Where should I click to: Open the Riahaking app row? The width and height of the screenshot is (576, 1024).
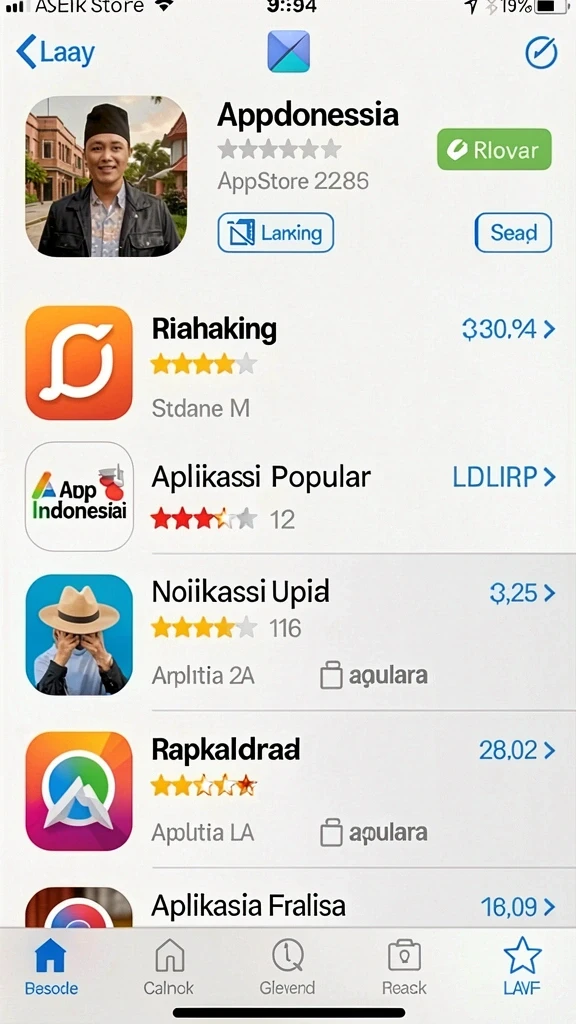tap(288, 363)
